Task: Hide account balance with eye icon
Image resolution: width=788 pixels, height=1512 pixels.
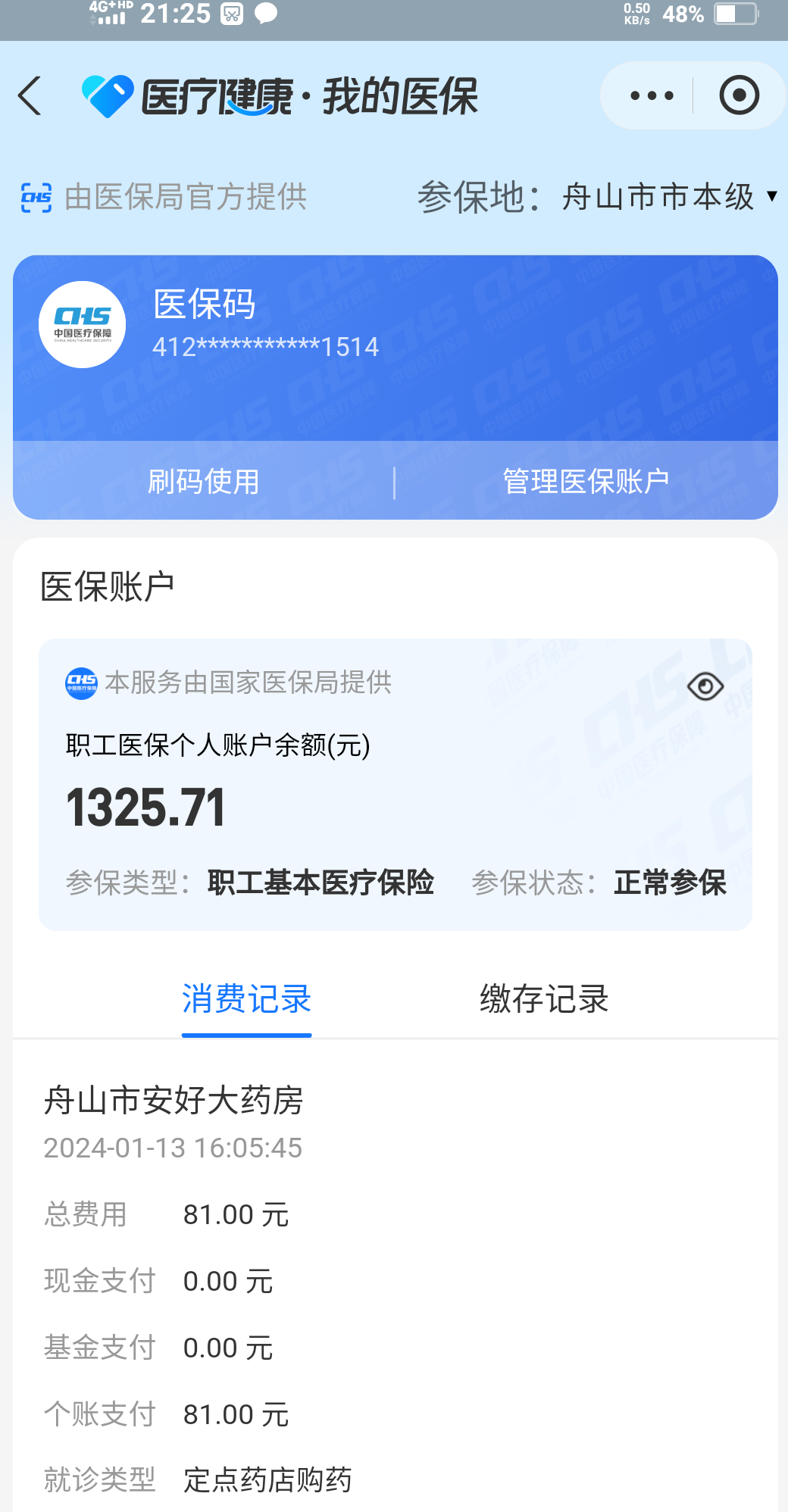Action: 705,686
